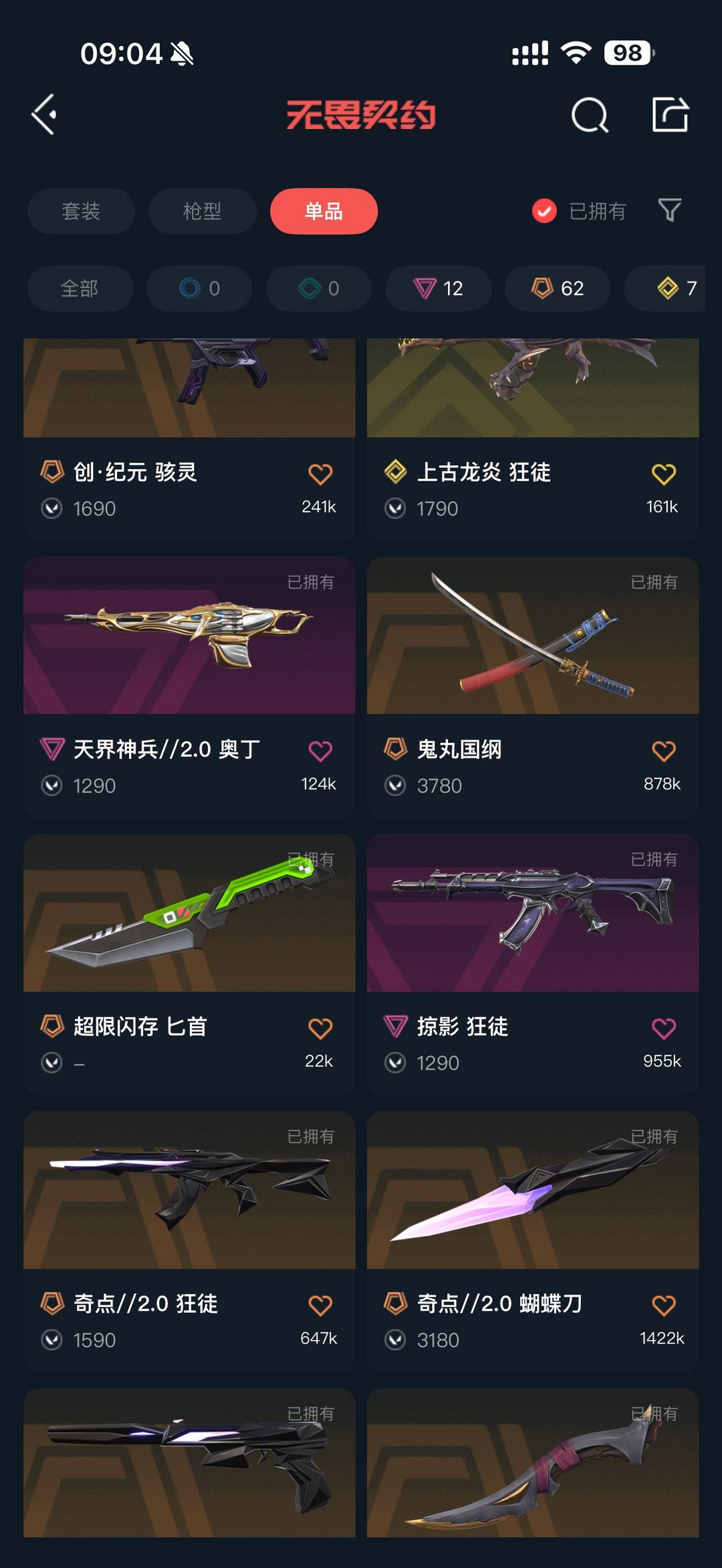Tap the share icon in top bar
The width and height of the screenshot is (722, 1568).
(672, 115)
